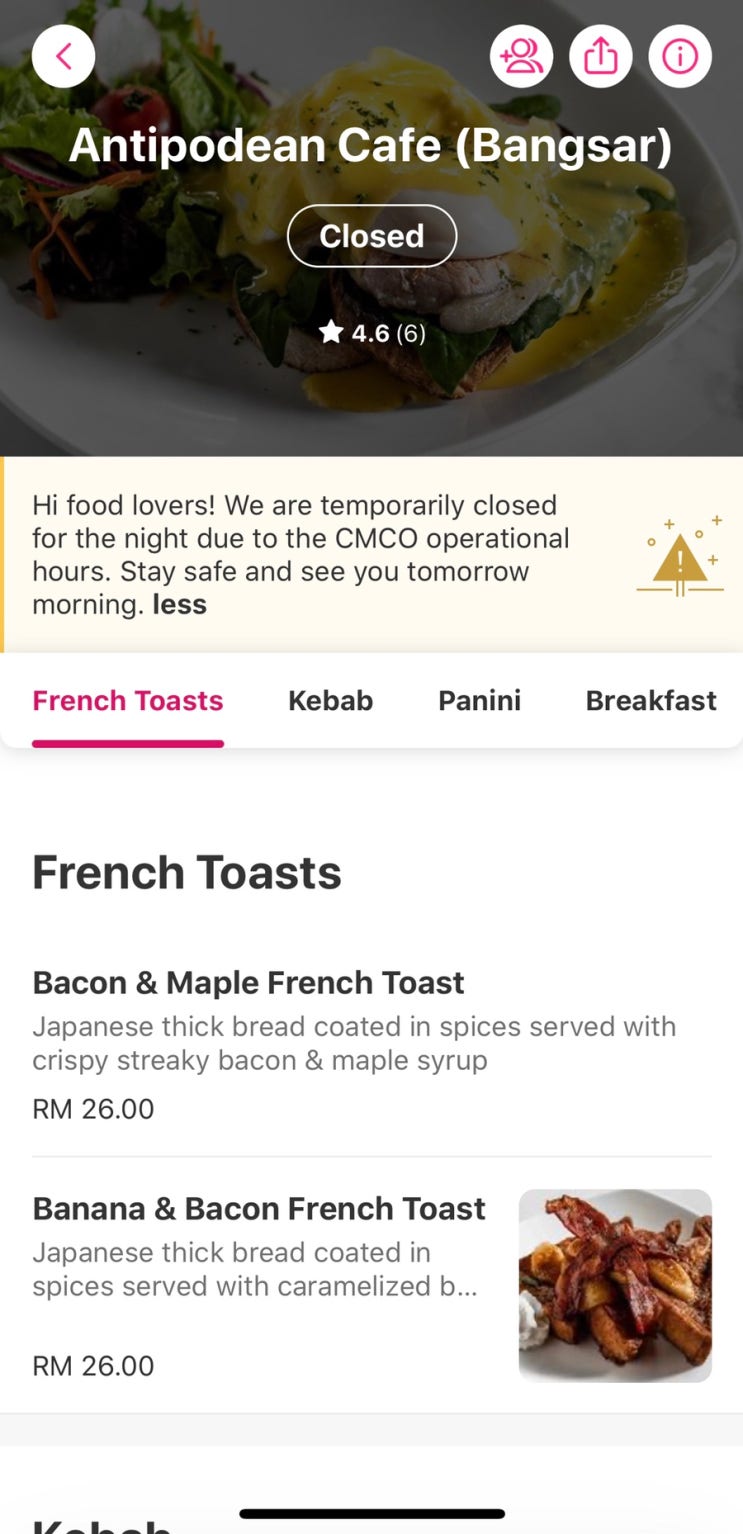
Task: Switch to the Kebab tab
Action: pos(330,701)
